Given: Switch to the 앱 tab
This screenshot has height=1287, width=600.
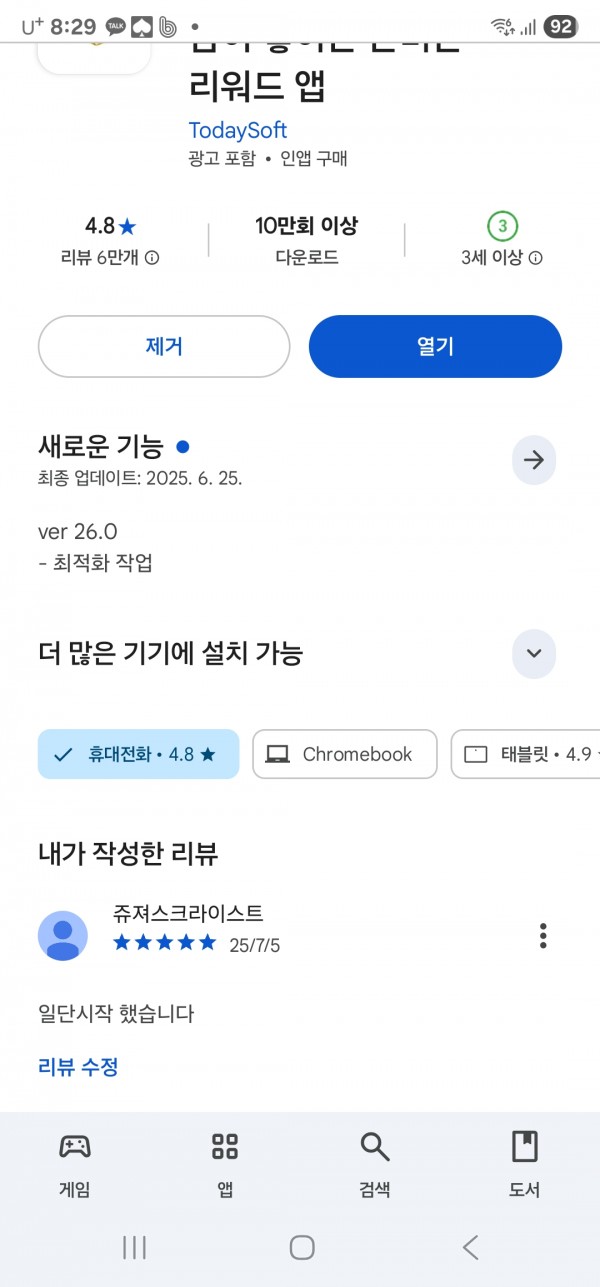Looking at the screenshot, I should (x=225, y=1164).
